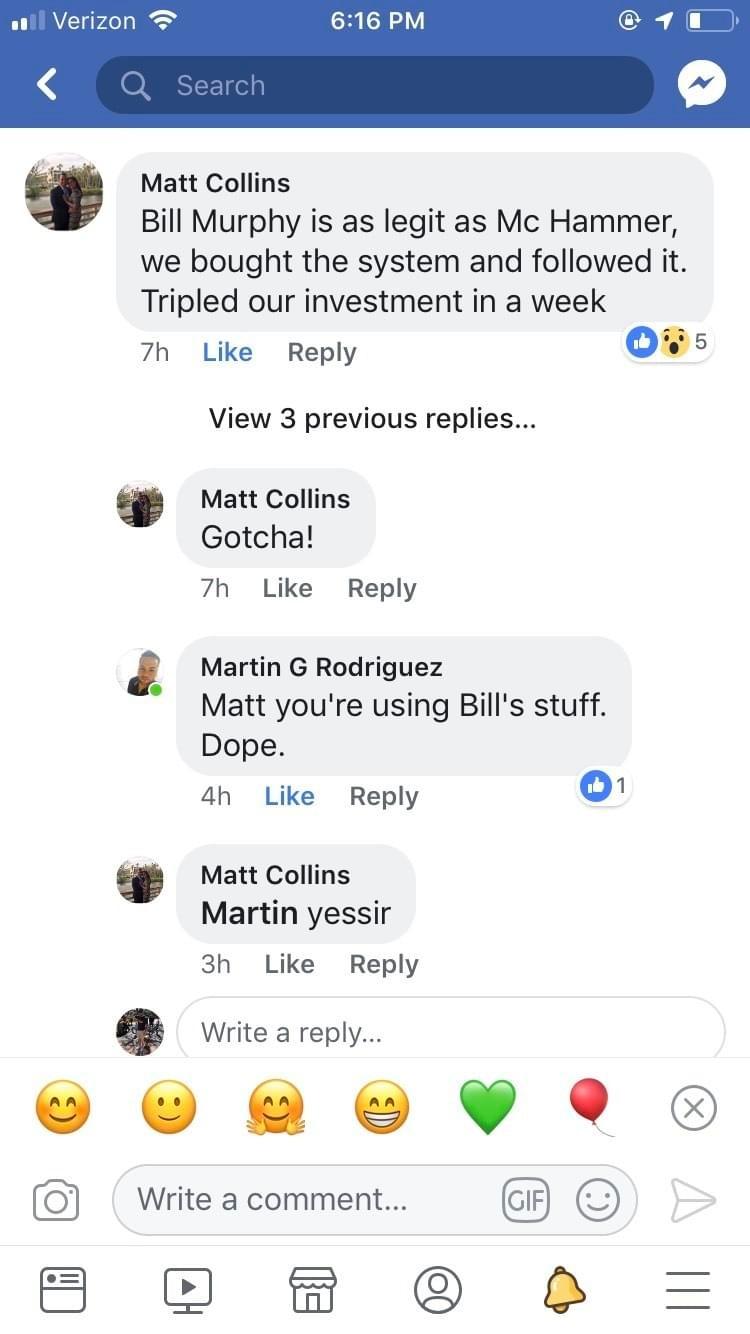Like Matt Collins' Bill Murphy comment
This screenshot has width=750, height=1334.
pyautogui.click(x=227, y=352)
